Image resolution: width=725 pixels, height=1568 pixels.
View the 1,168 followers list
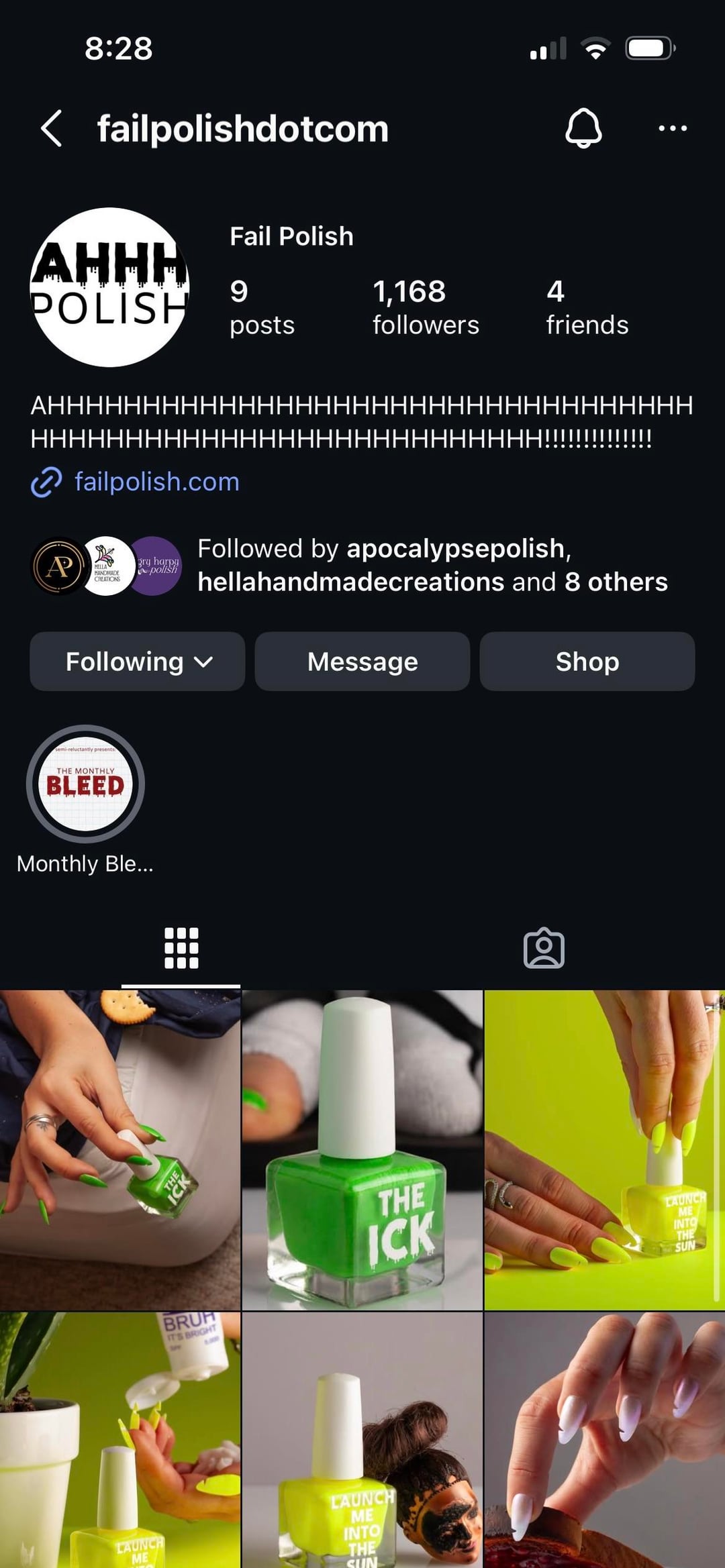[x=426, y=307]
